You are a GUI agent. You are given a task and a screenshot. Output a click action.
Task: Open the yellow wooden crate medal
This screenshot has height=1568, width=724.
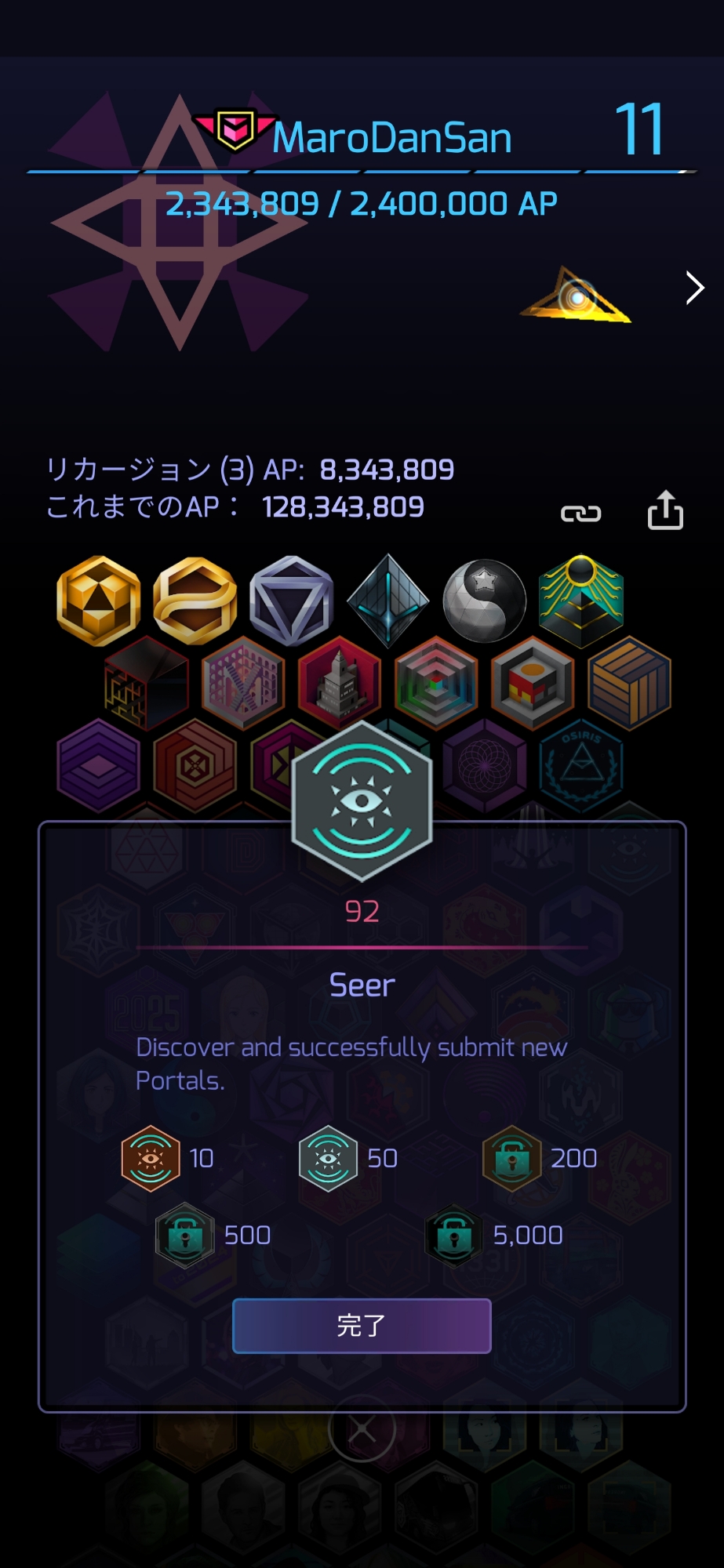tap(630, 682)
